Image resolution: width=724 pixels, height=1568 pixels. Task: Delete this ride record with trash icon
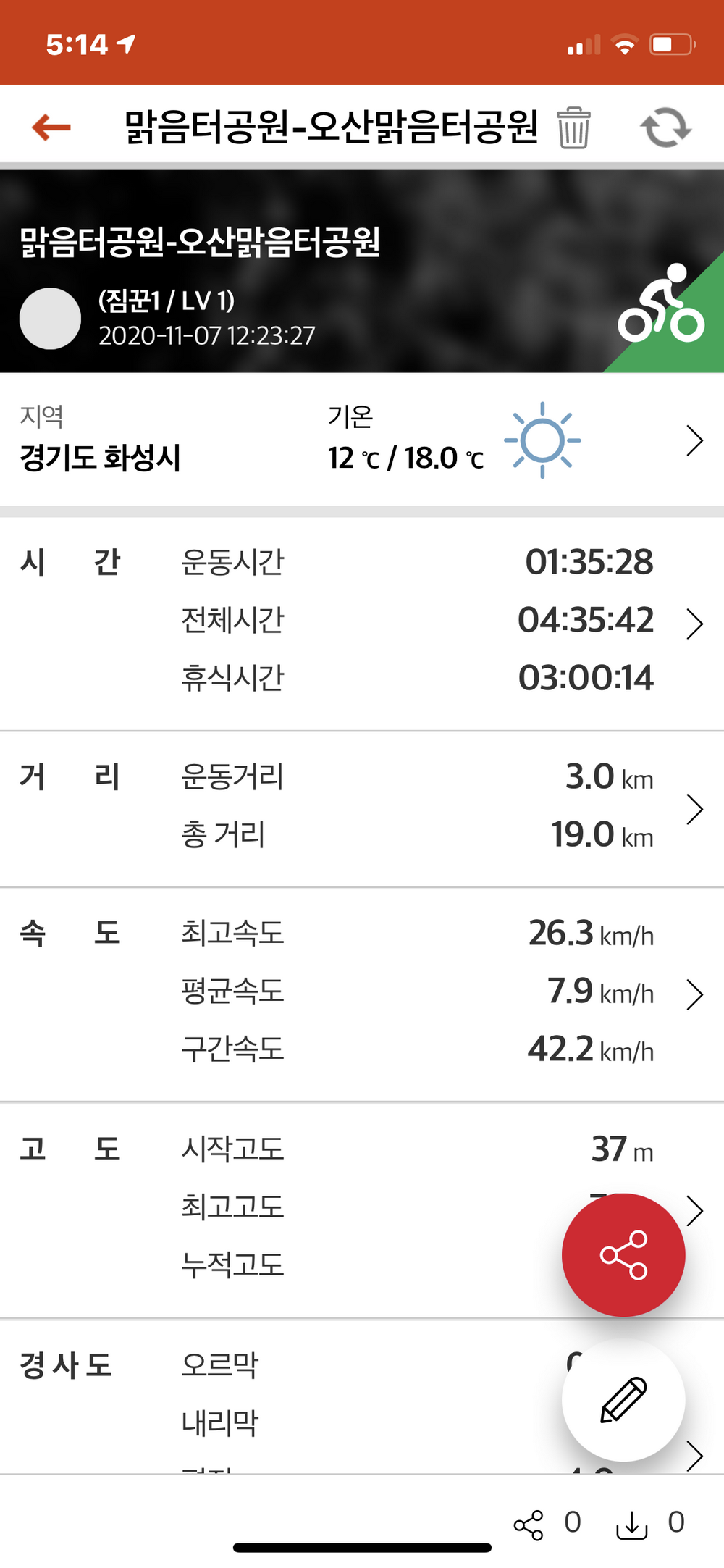(573, 127)
